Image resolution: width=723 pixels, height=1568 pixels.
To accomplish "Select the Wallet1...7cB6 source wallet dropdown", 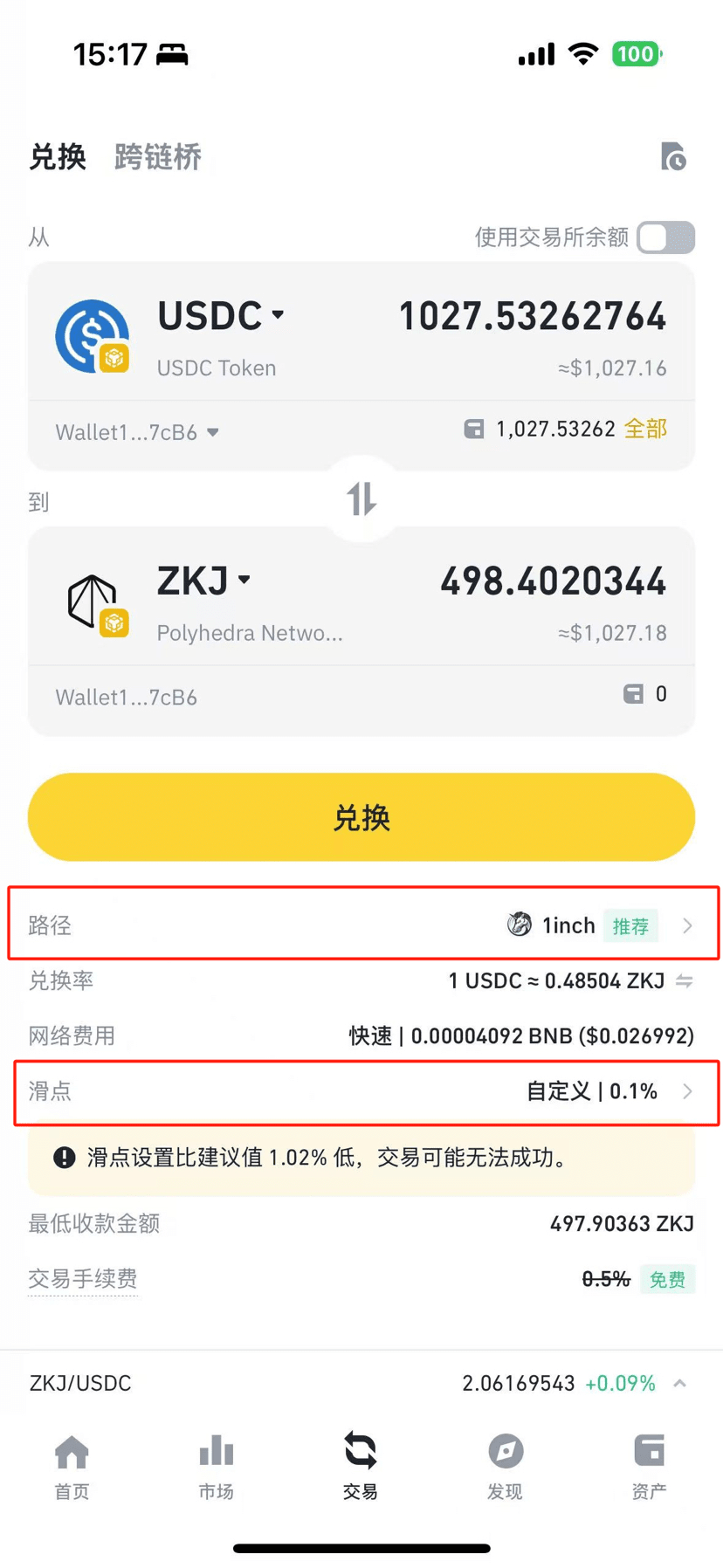I will [x=137, y=432].
